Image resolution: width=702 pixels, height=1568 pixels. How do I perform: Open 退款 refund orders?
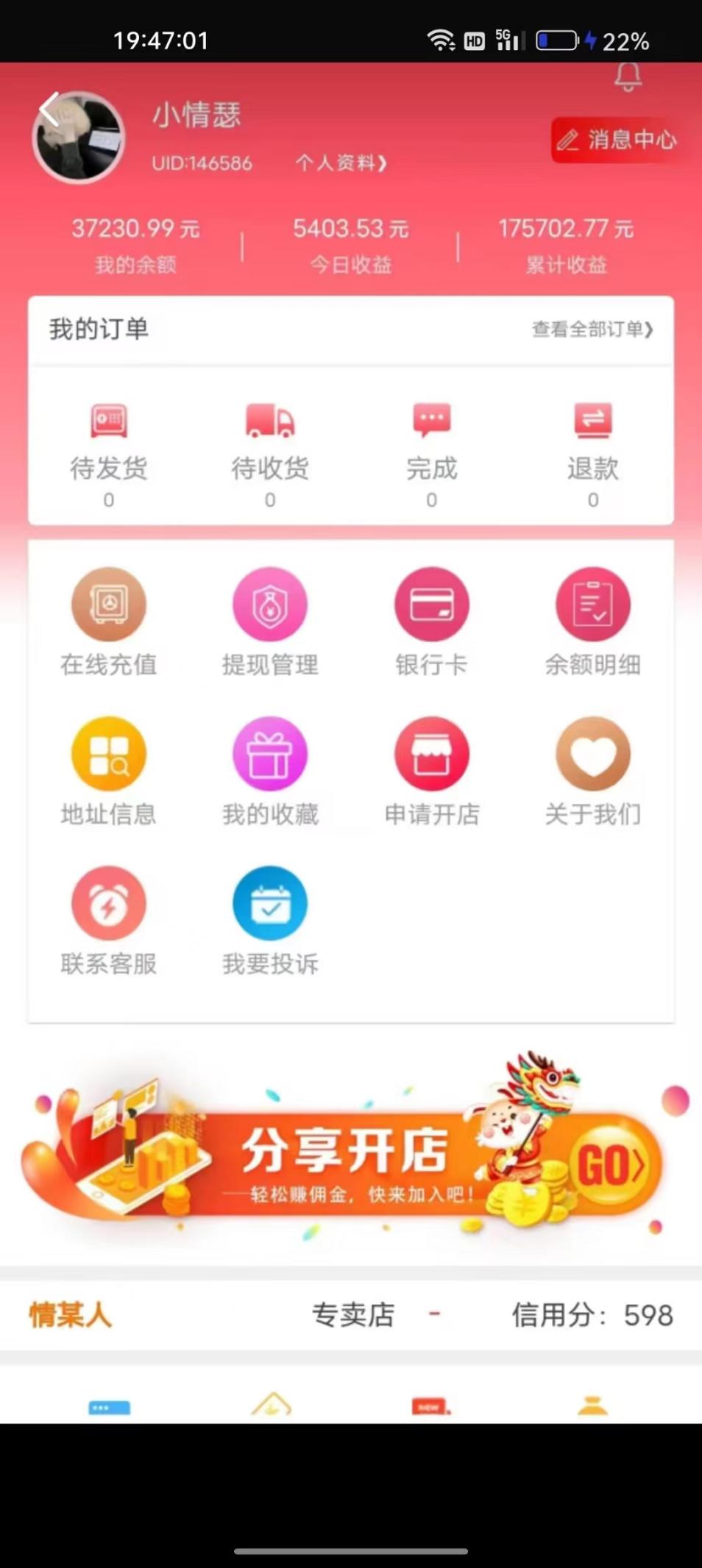pos(592,449)
